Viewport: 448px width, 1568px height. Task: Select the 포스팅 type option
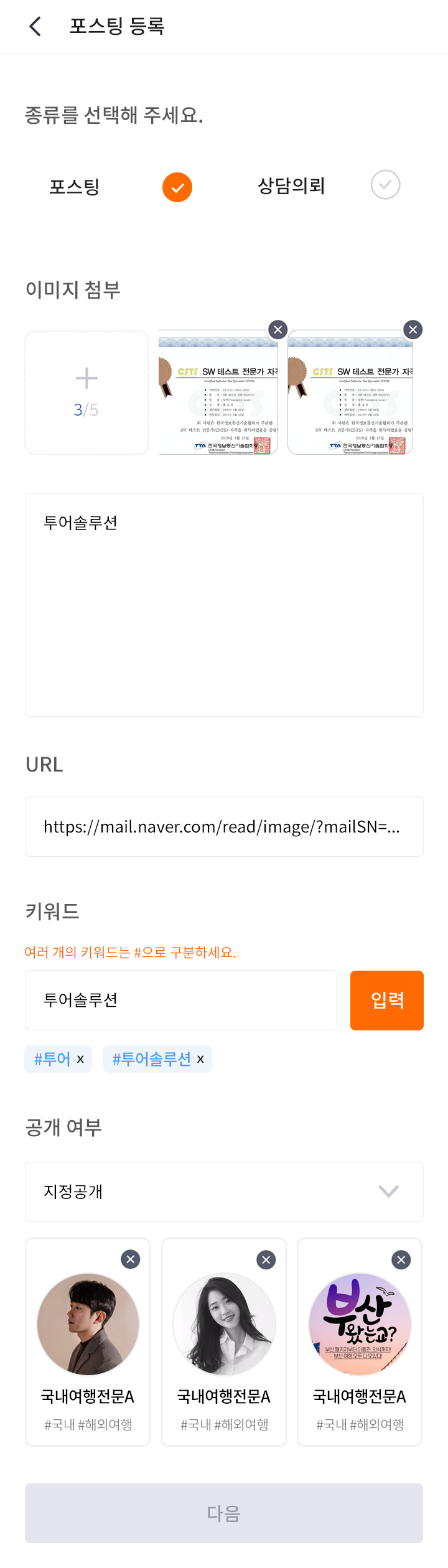coord(177,187)
